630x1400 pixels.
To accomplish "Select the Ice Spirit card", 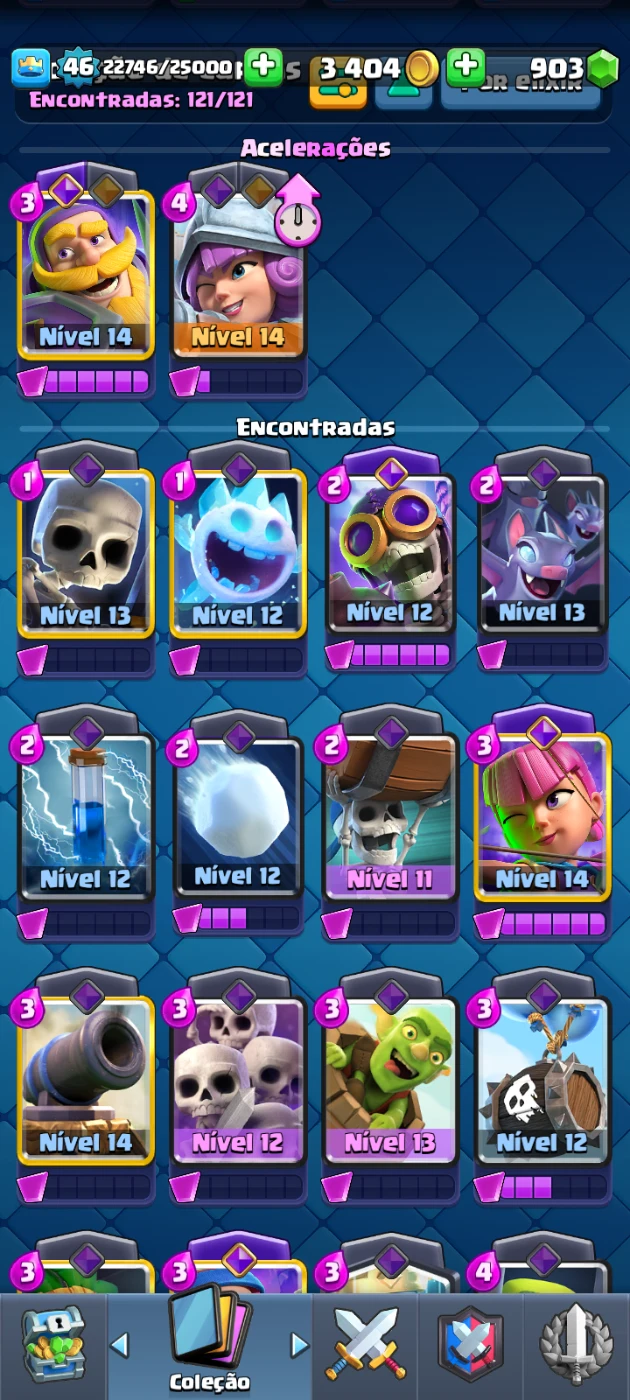I will [x=237, y=553].
